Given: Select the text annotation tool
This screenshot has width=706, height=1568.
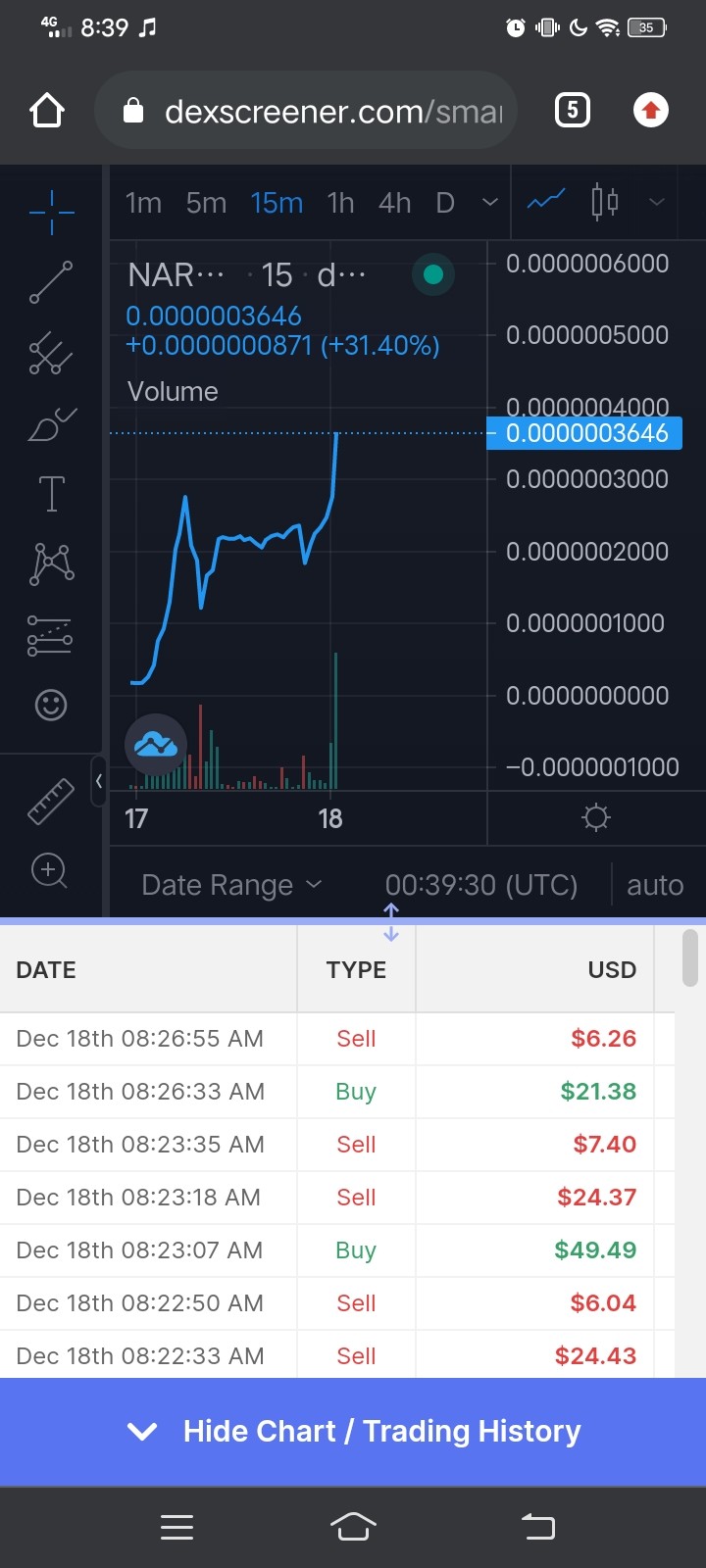Looking at the screenshot, I should coord(51,494).
